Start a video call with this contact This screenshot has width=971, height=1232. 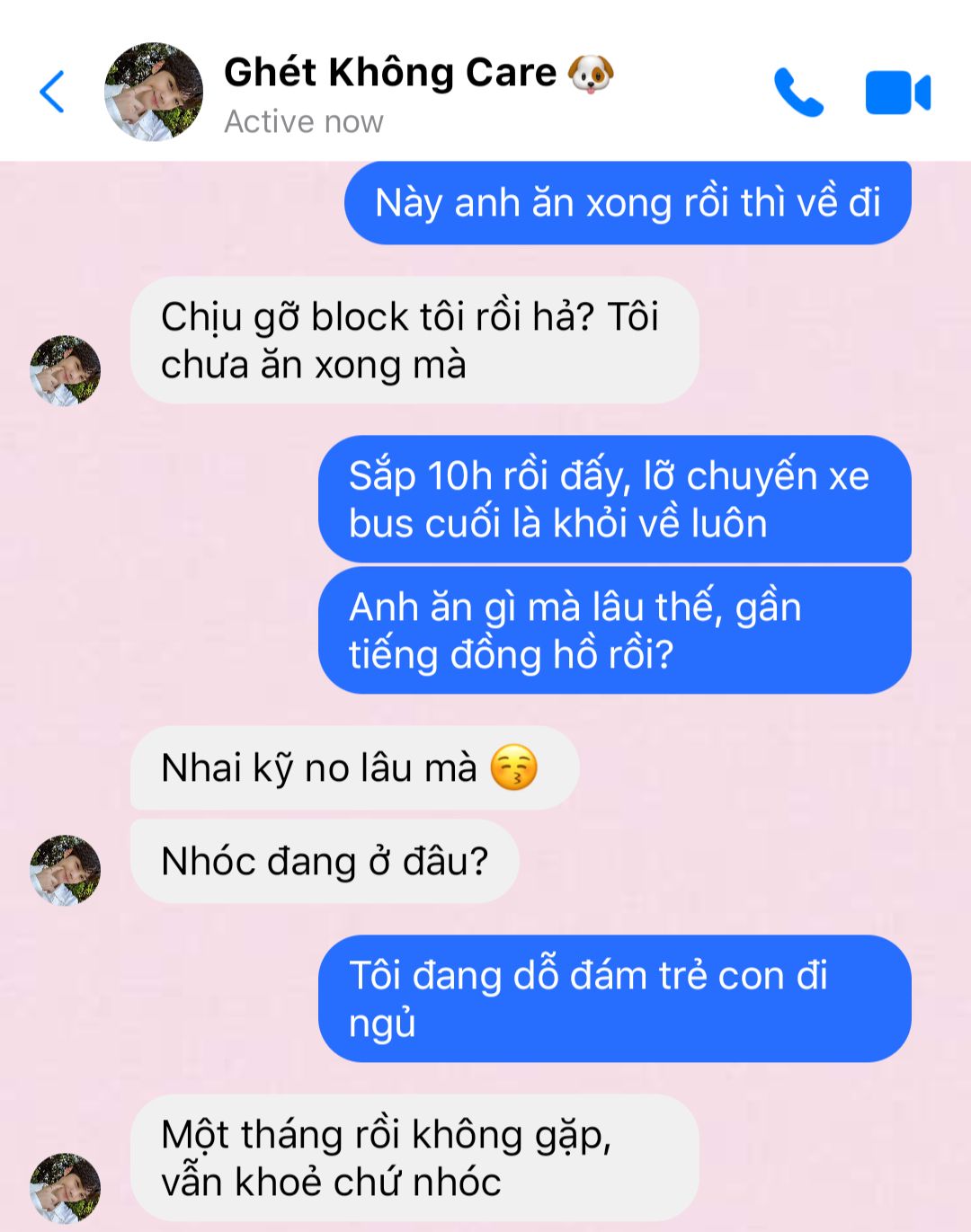tap(897, 93)
